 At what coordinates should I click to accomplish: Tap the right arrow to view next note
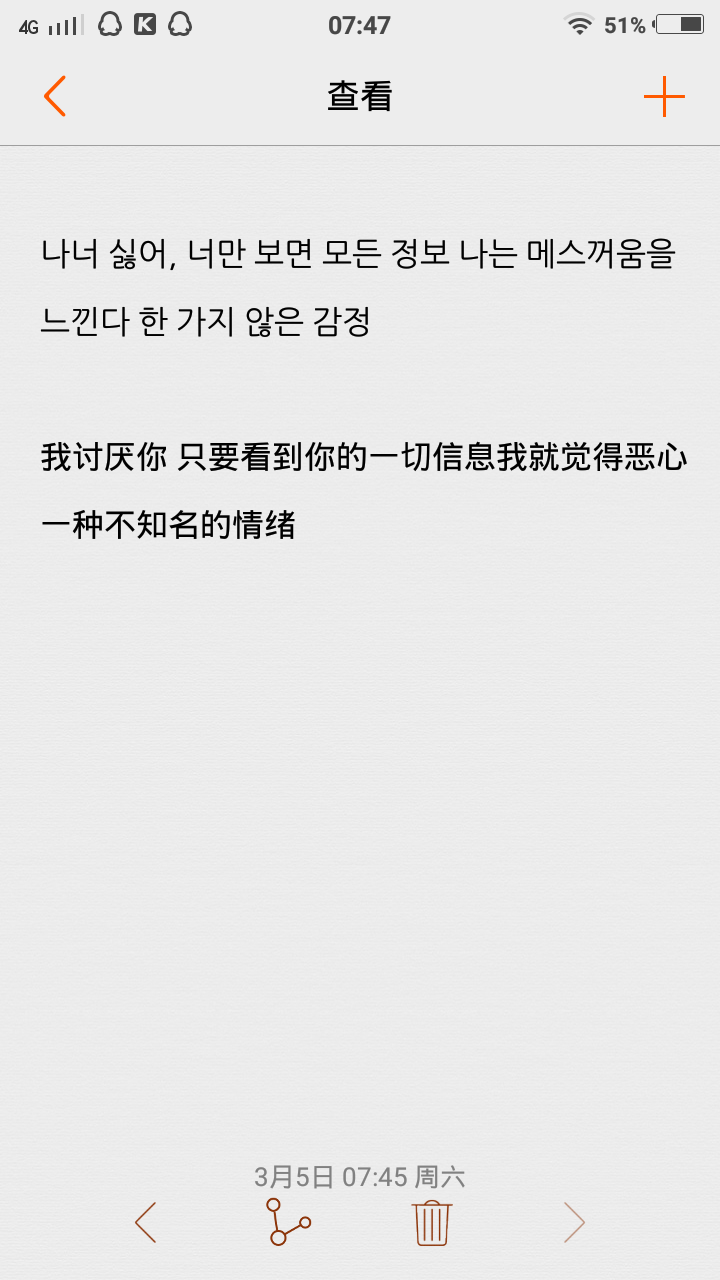coord(574,1222)
